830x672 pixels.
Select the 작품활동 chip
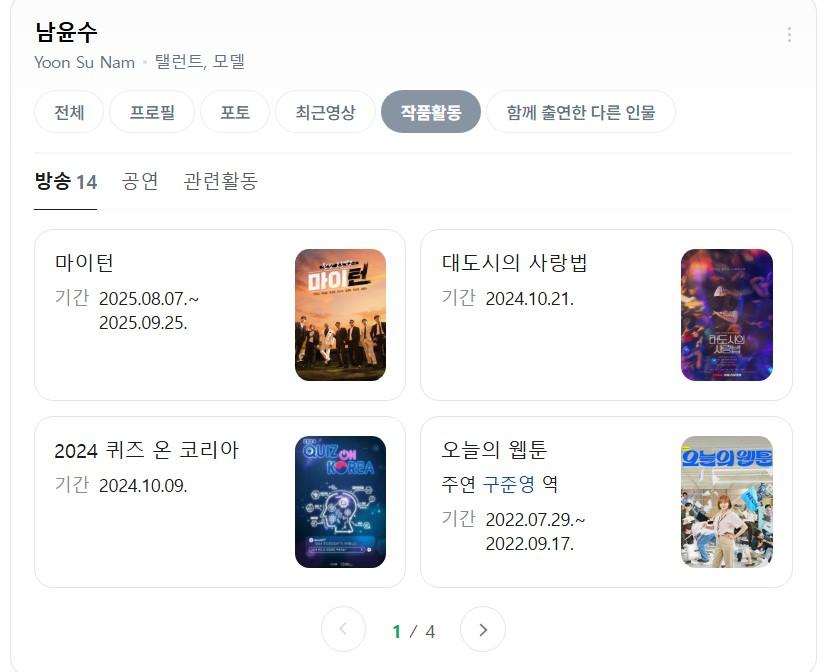point(431,112)
